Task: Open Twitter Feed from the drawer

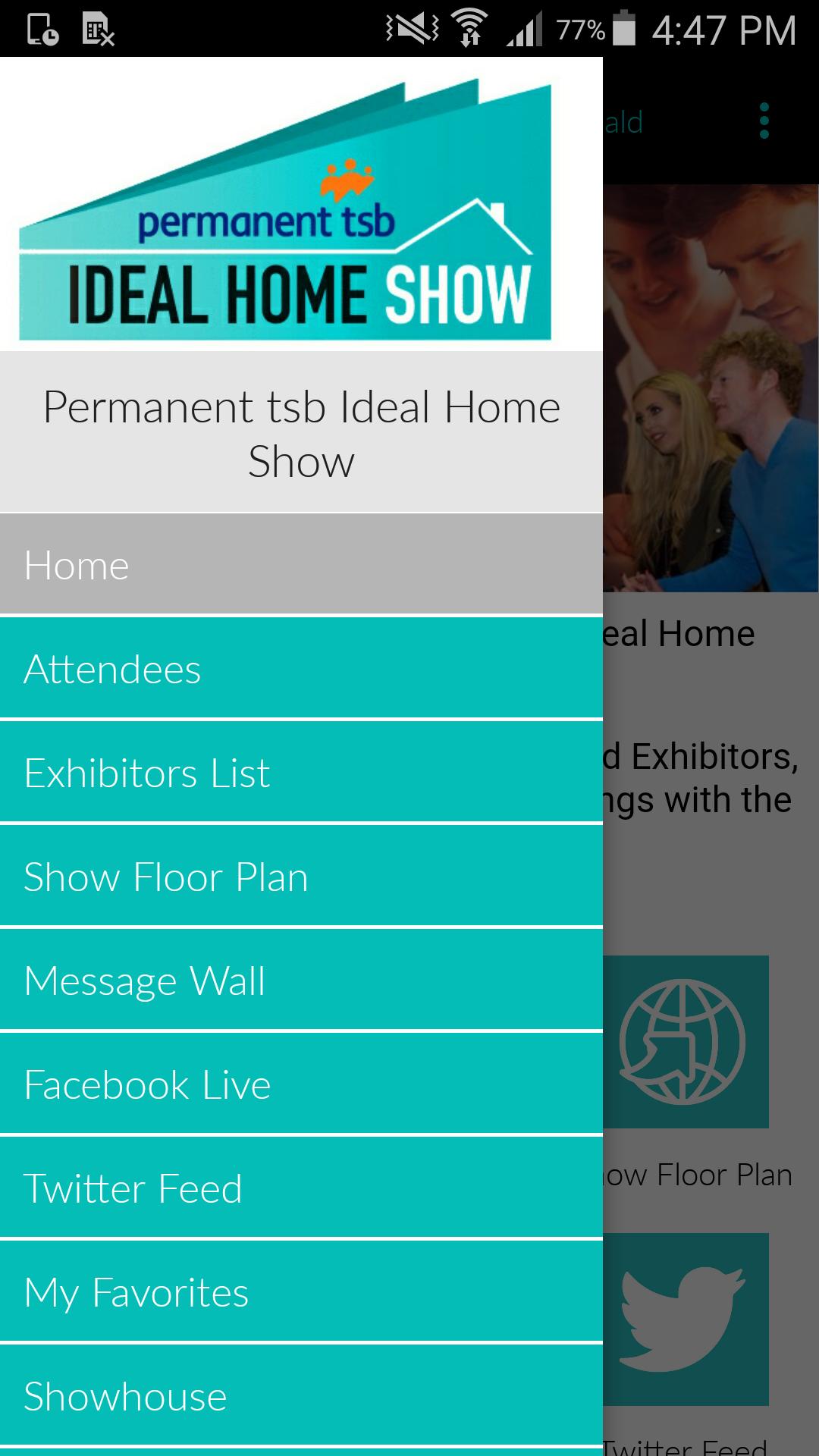Action: (301, 1188)
